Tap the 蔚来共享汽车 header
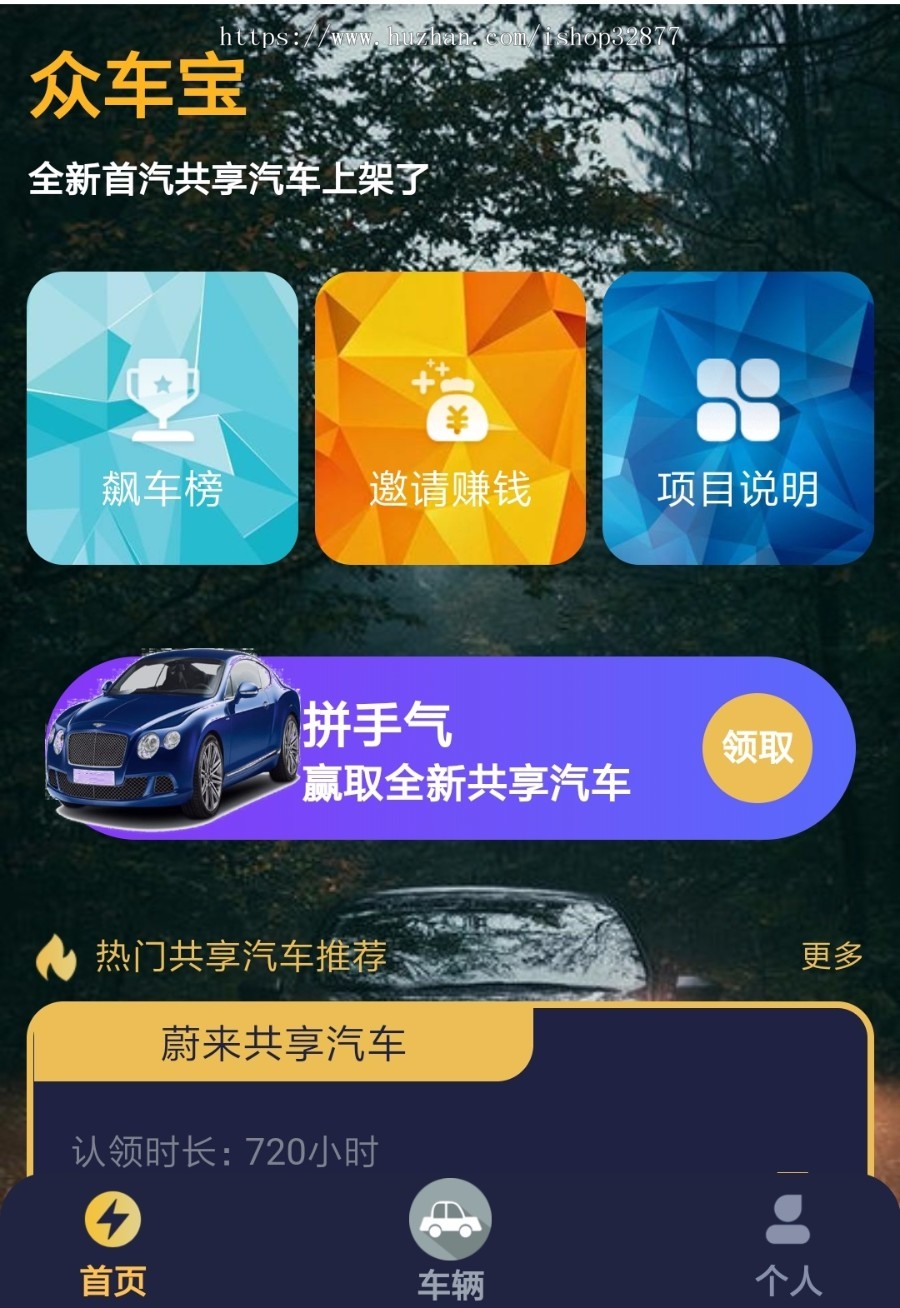This screenshot has width=900, height=1308. (x=283, y=1043)
